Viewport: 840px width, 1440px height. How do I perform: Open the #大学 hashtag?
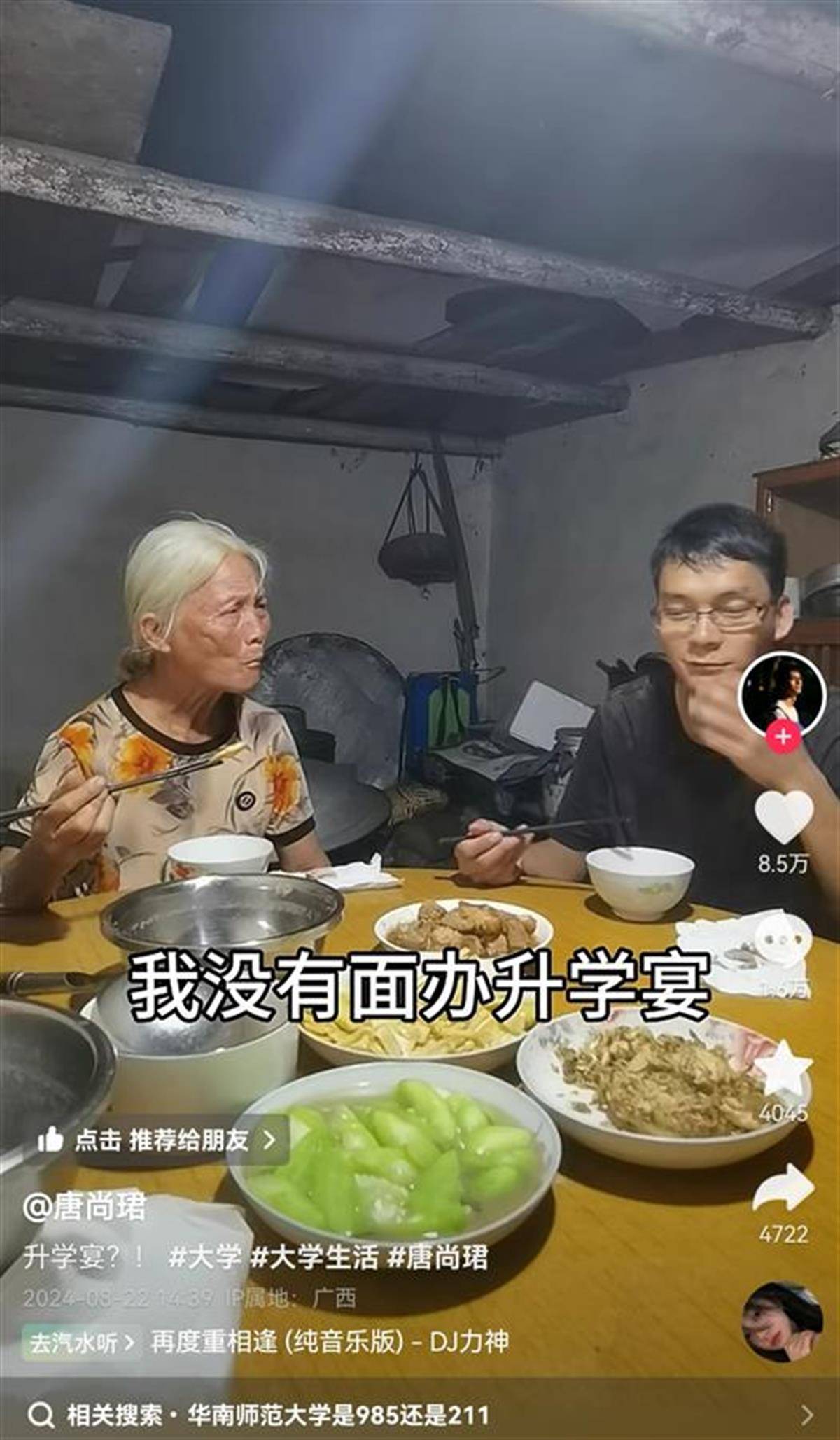tap(204, 1257)
